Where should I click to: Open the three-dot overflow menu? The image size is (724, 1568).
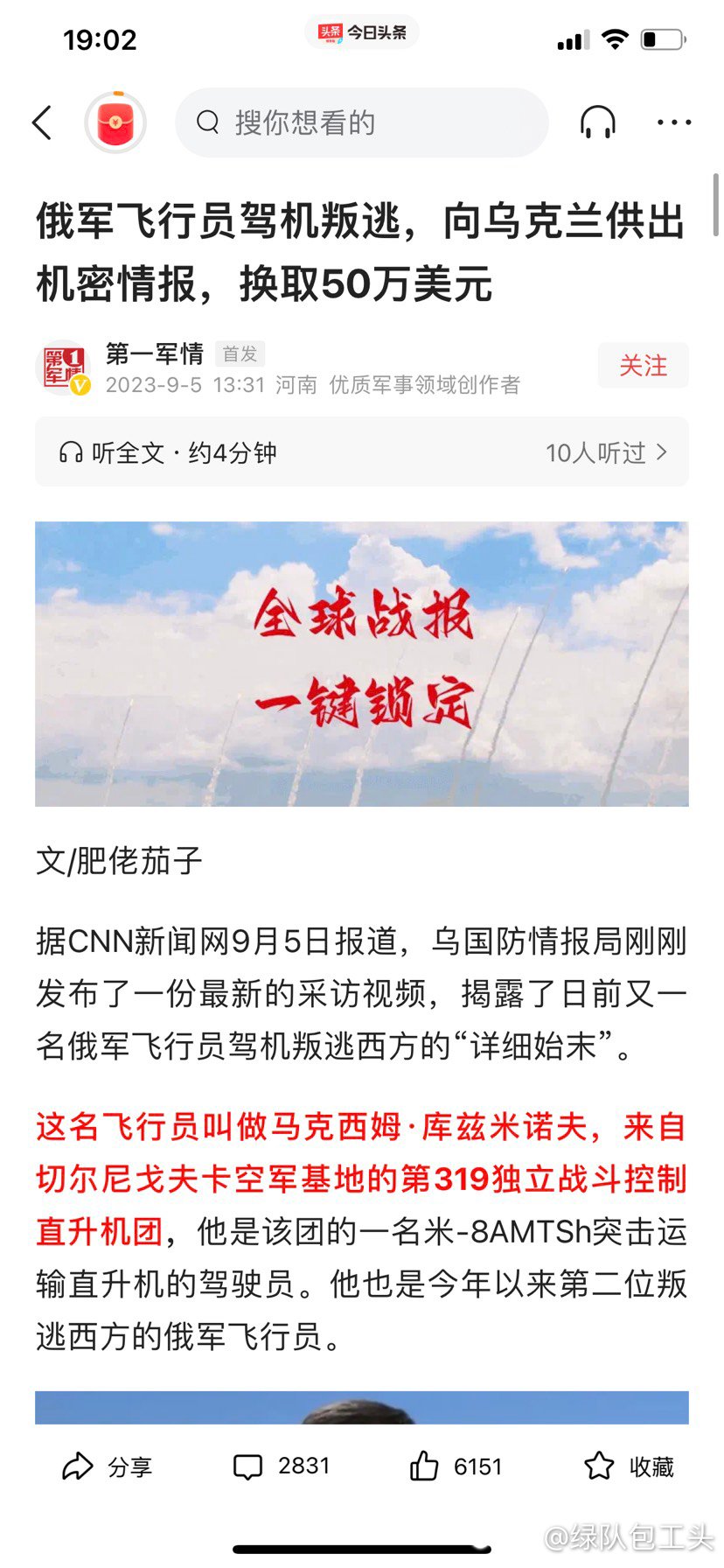tap(674, 122)
